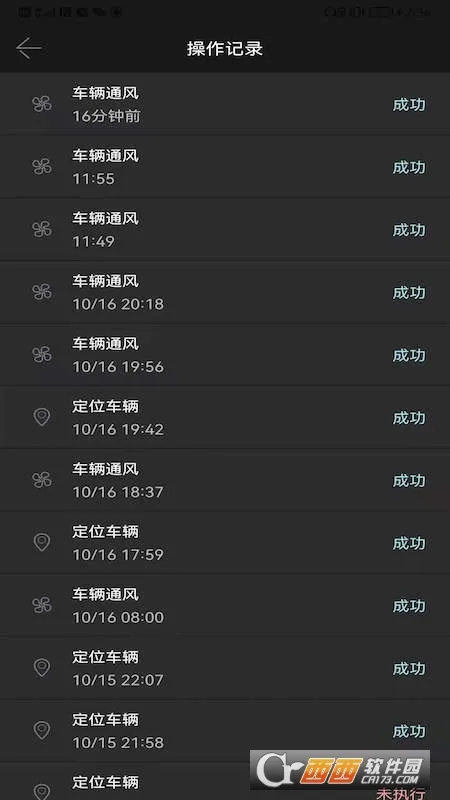View the 车辆通风 record from 10/16 08:00

[225, 606]
